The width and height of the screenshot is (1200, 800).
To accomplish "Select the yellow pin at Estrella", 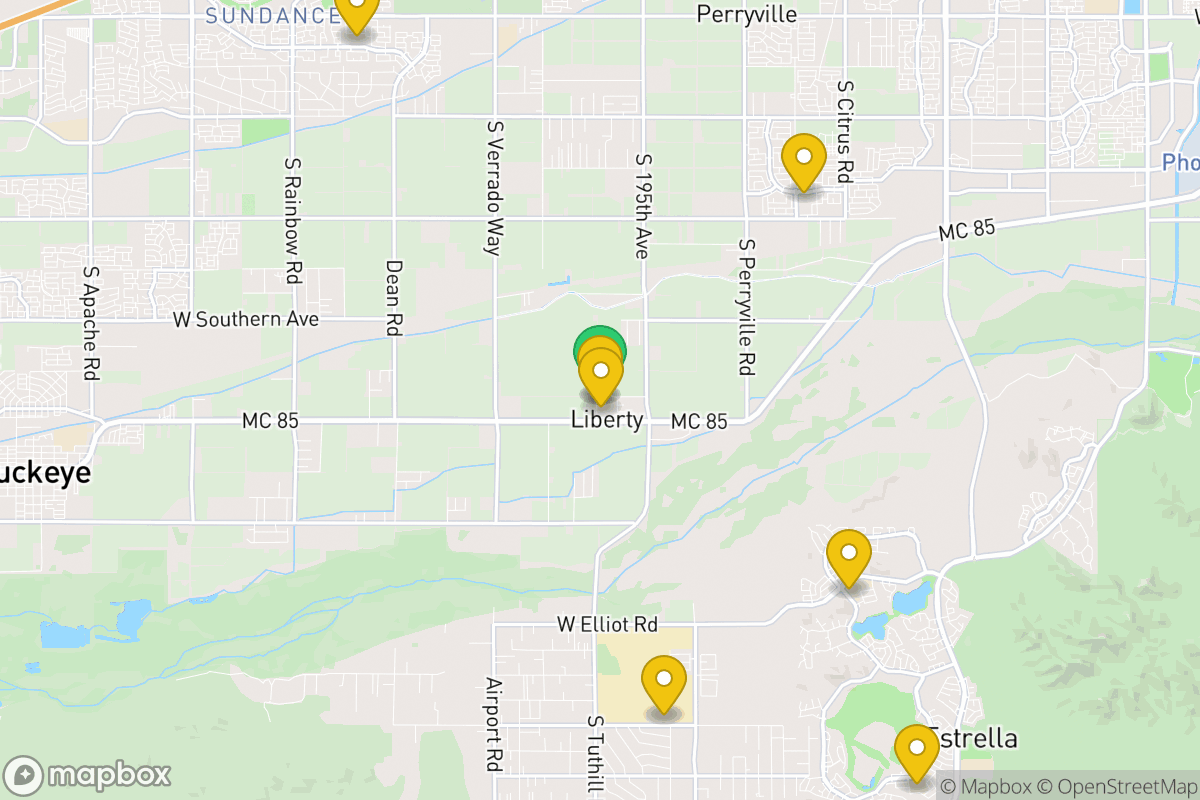I will [x=915, y=752].
